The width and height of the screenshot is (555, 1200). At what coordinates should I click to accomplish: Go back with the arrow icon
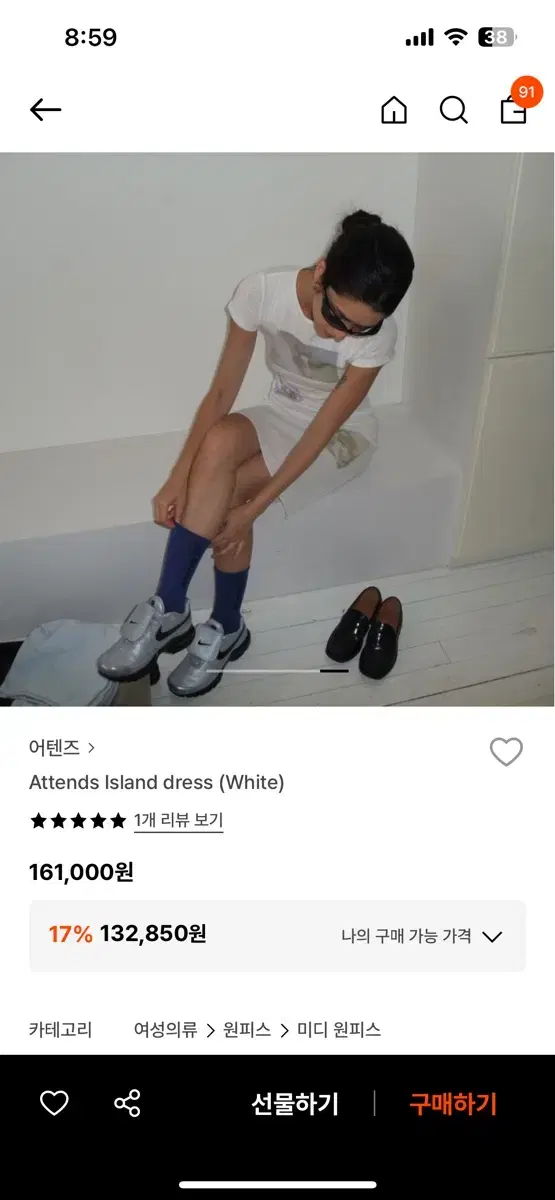pyautogui.click(x=45, y=110)
